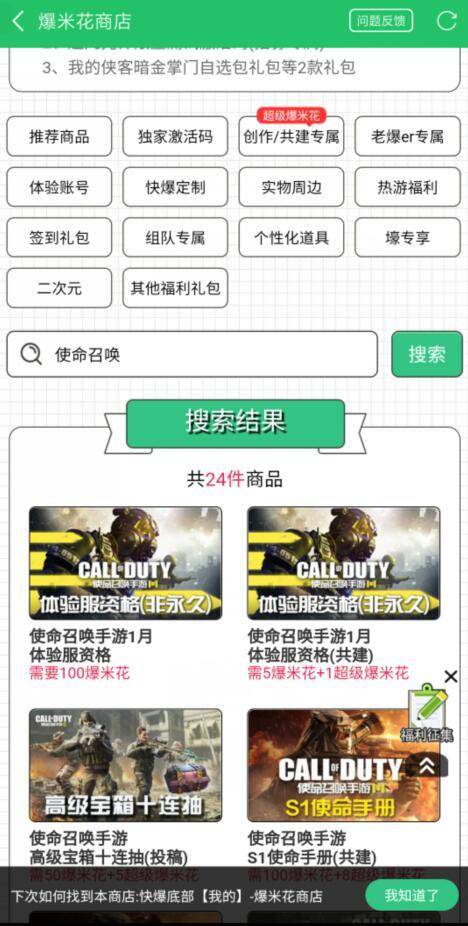This screenshot has width=468, height=926.
Task: Select the 独家激活码 category
Action: (x=175, y=136)
